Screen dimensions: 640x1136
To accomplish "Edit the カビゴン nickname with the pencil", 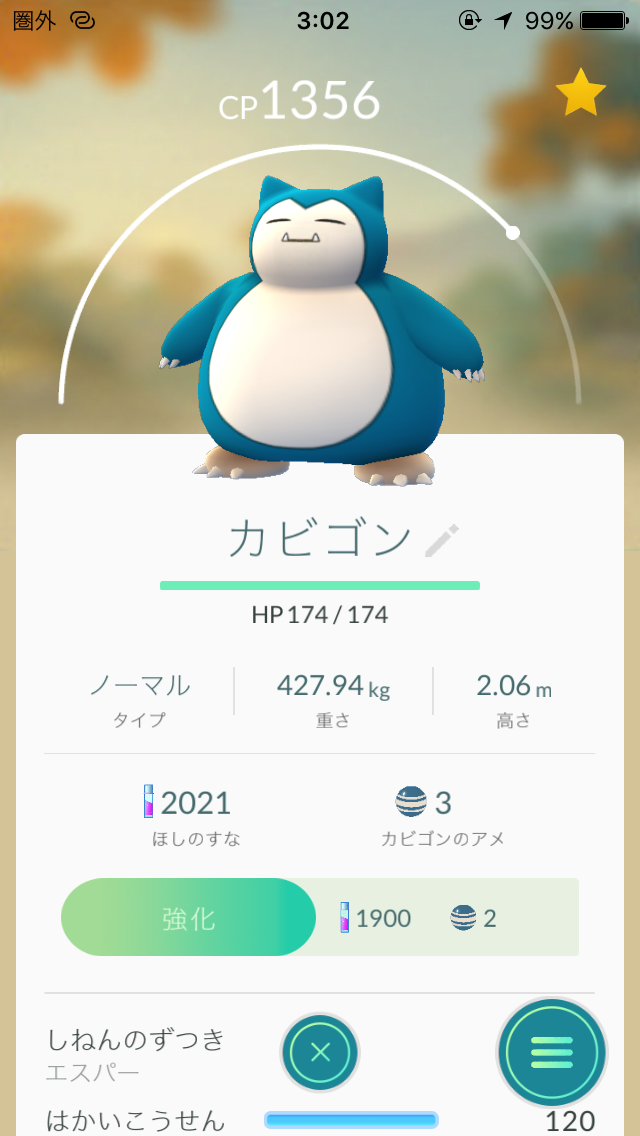I will tap(440, 540).
